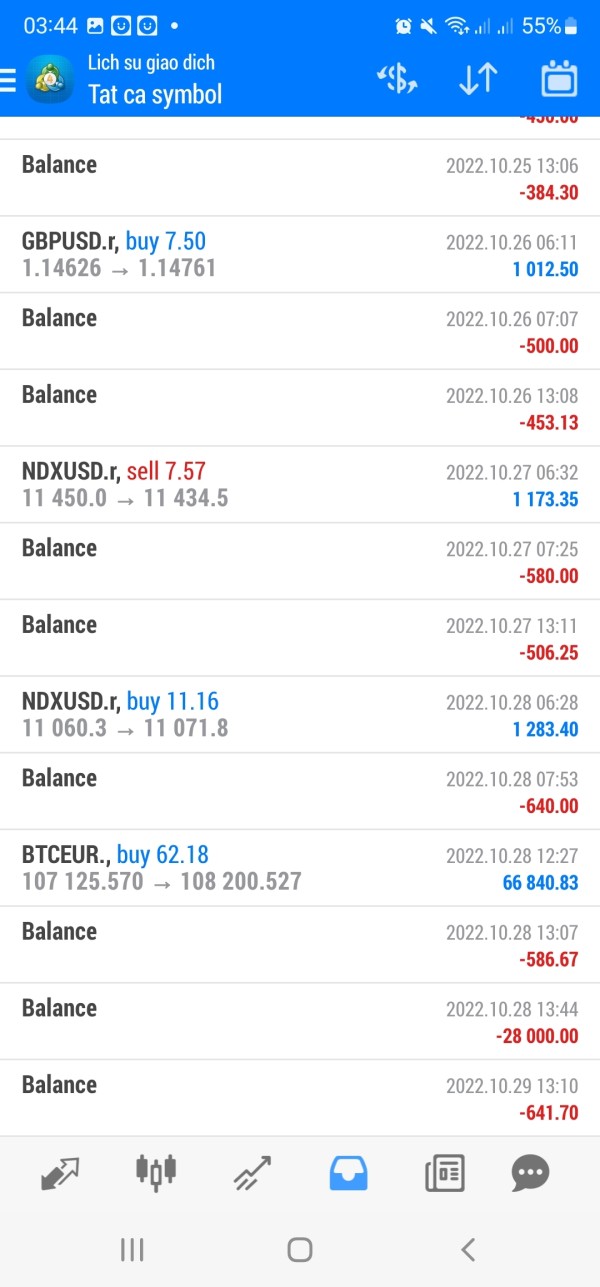
Task: Go back with the system back button
Action: (467, 1248)
